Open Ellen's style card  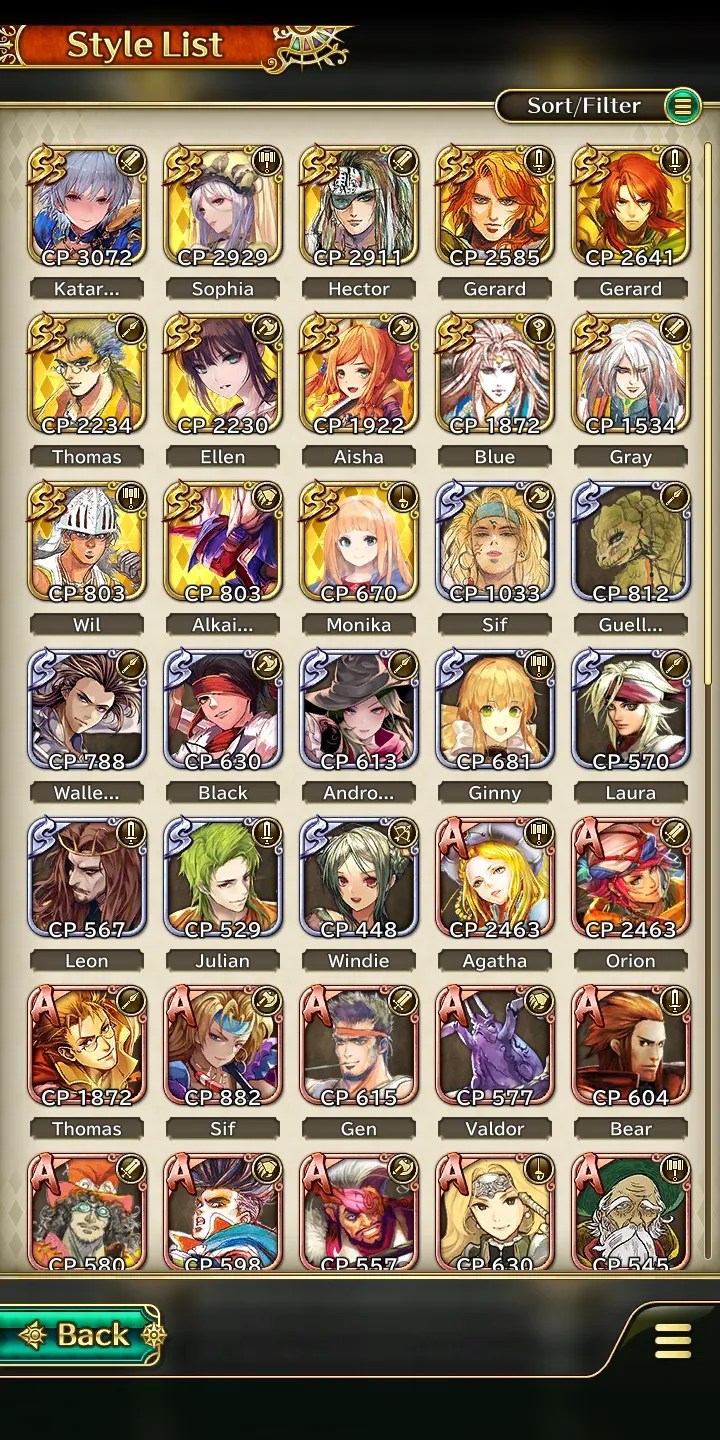[223, 376]
